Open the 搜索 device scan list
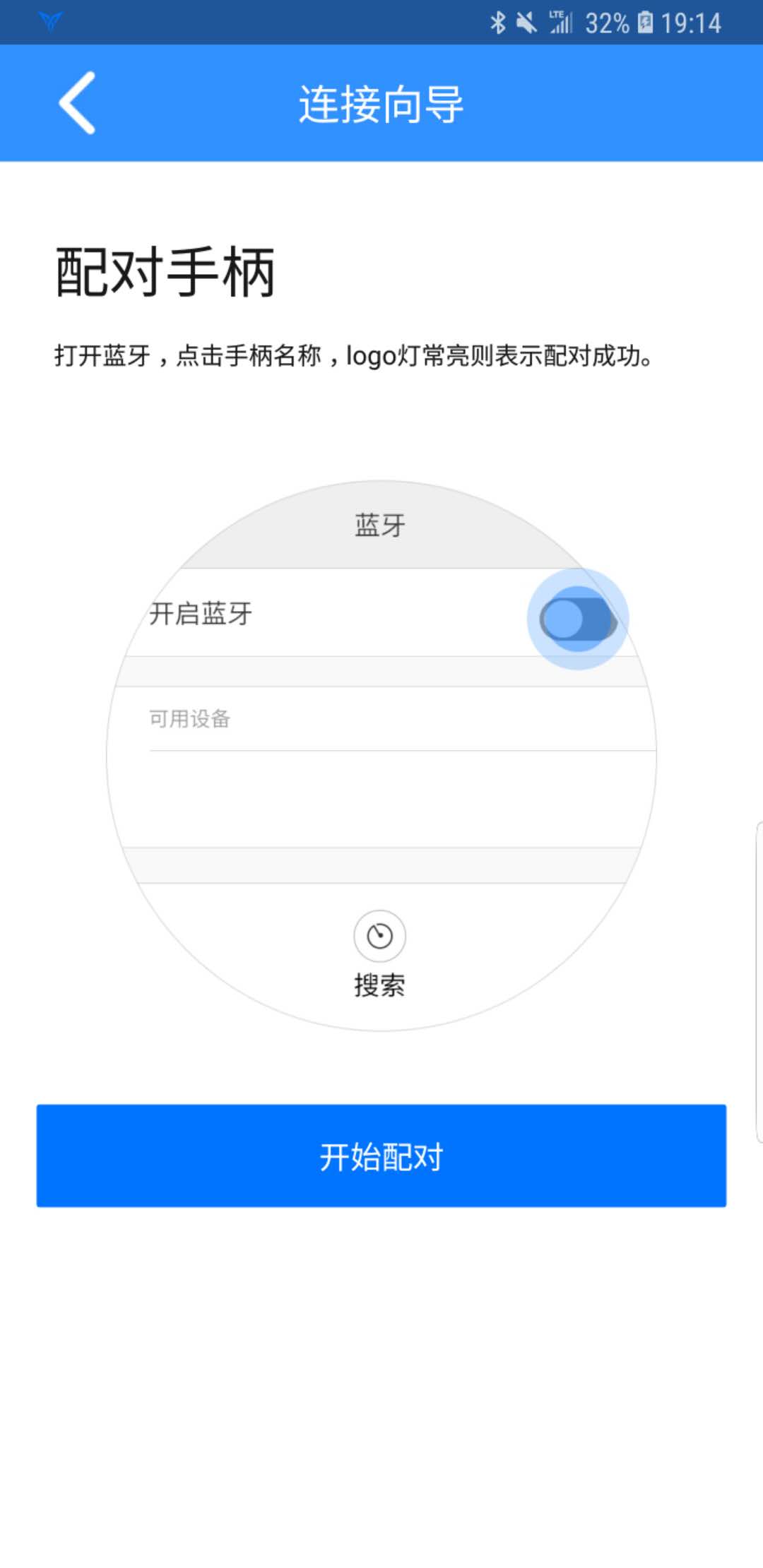The image size is (763, 1568). point(380,982)
